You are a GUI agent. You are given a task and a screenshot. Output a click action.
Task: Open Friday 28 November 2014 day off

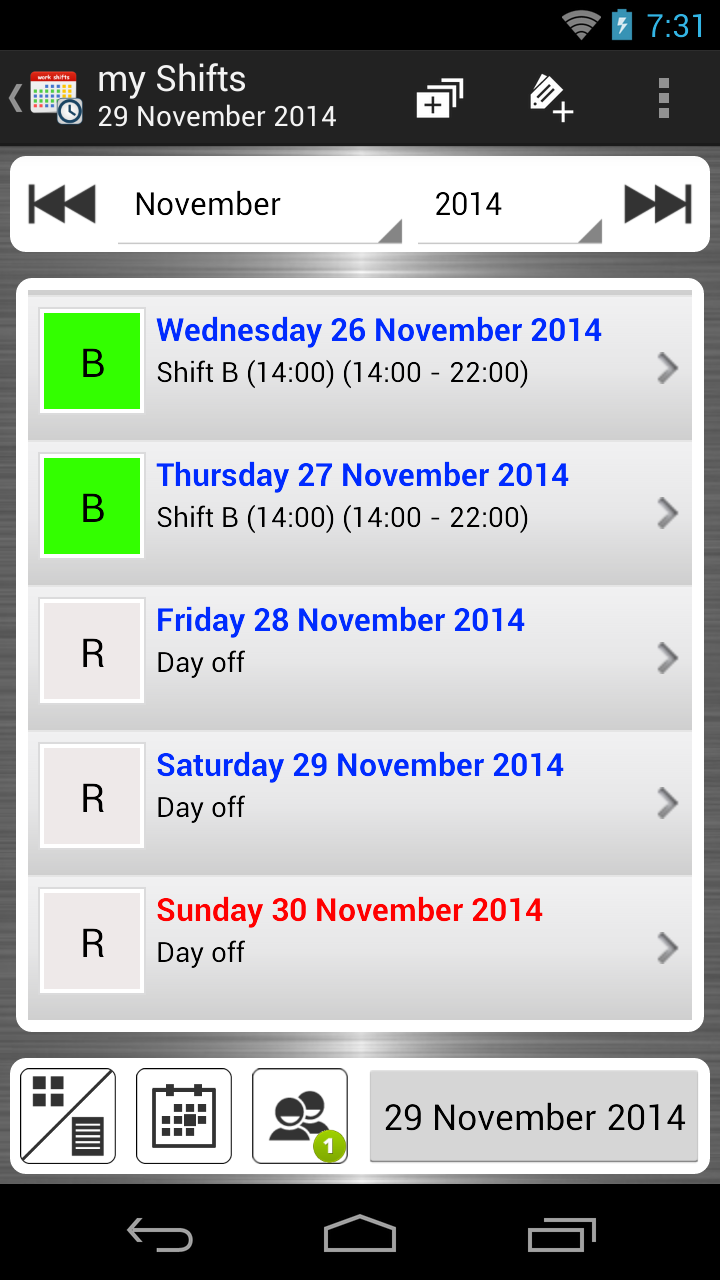click(x=360, y=658)
